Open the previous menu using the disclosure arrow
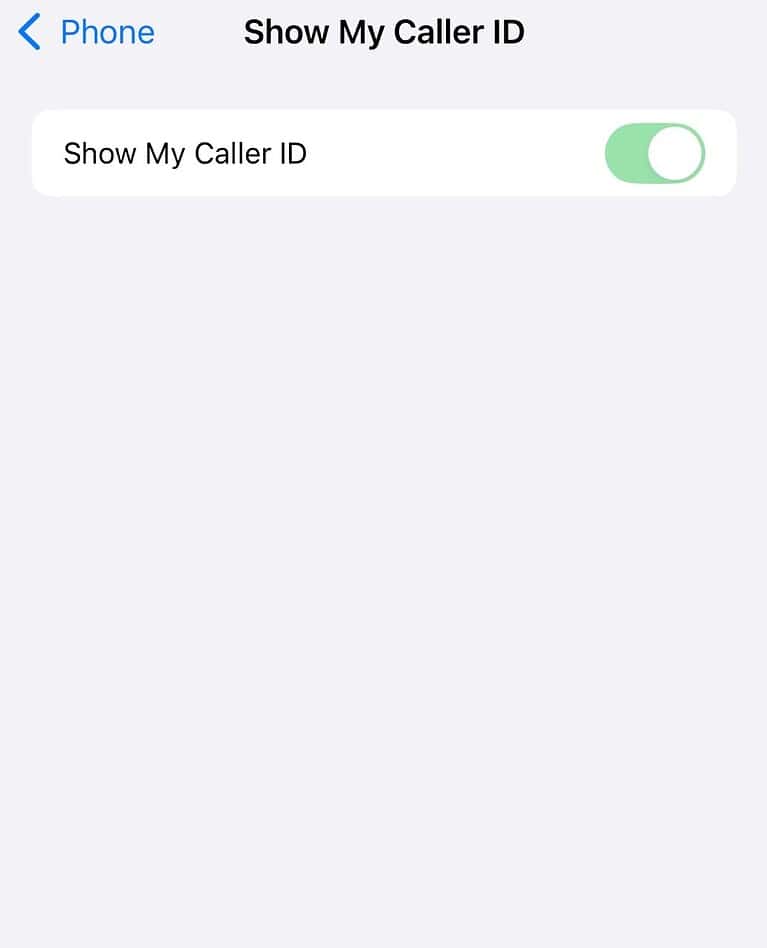Screen dimensions: 767x948 pos(27,31)
